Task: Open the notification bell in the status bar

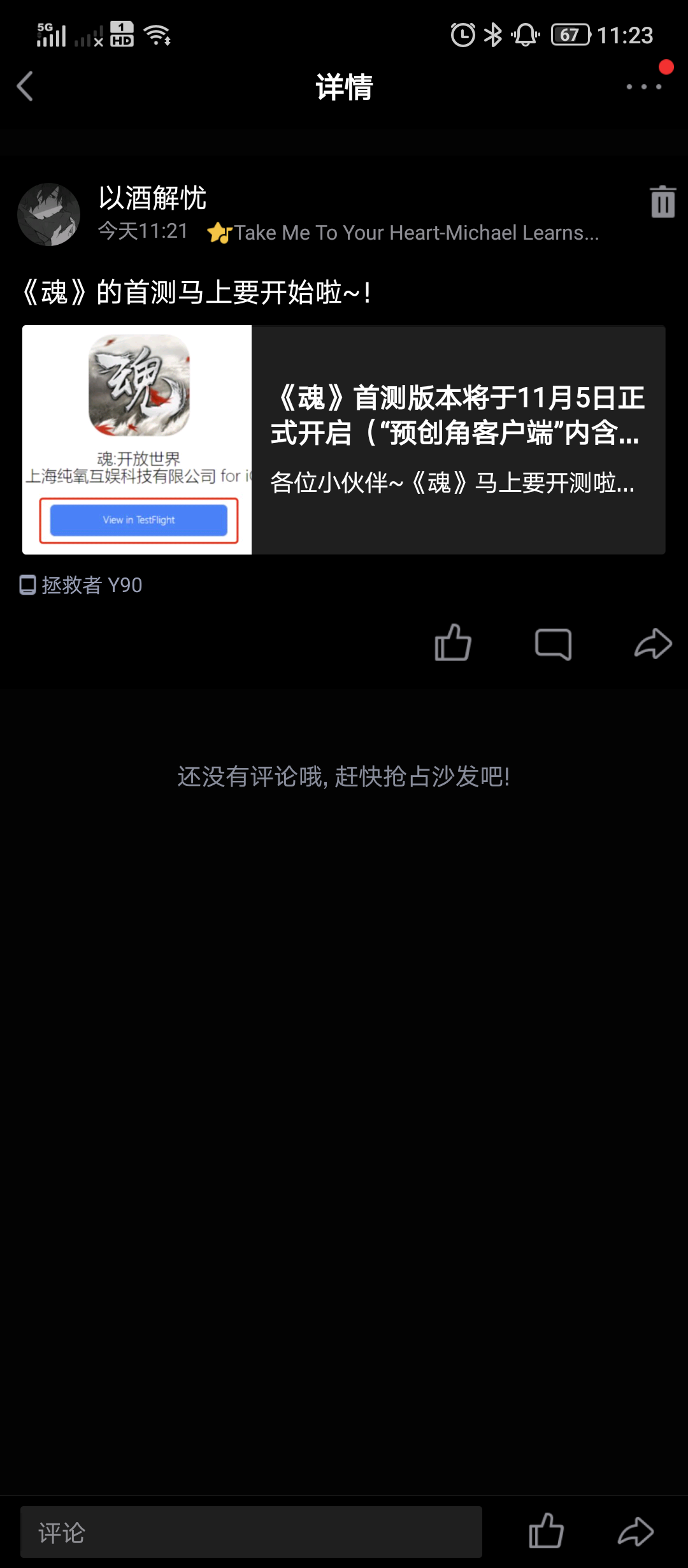Action: pyautogui.click(x=526, y=33)
